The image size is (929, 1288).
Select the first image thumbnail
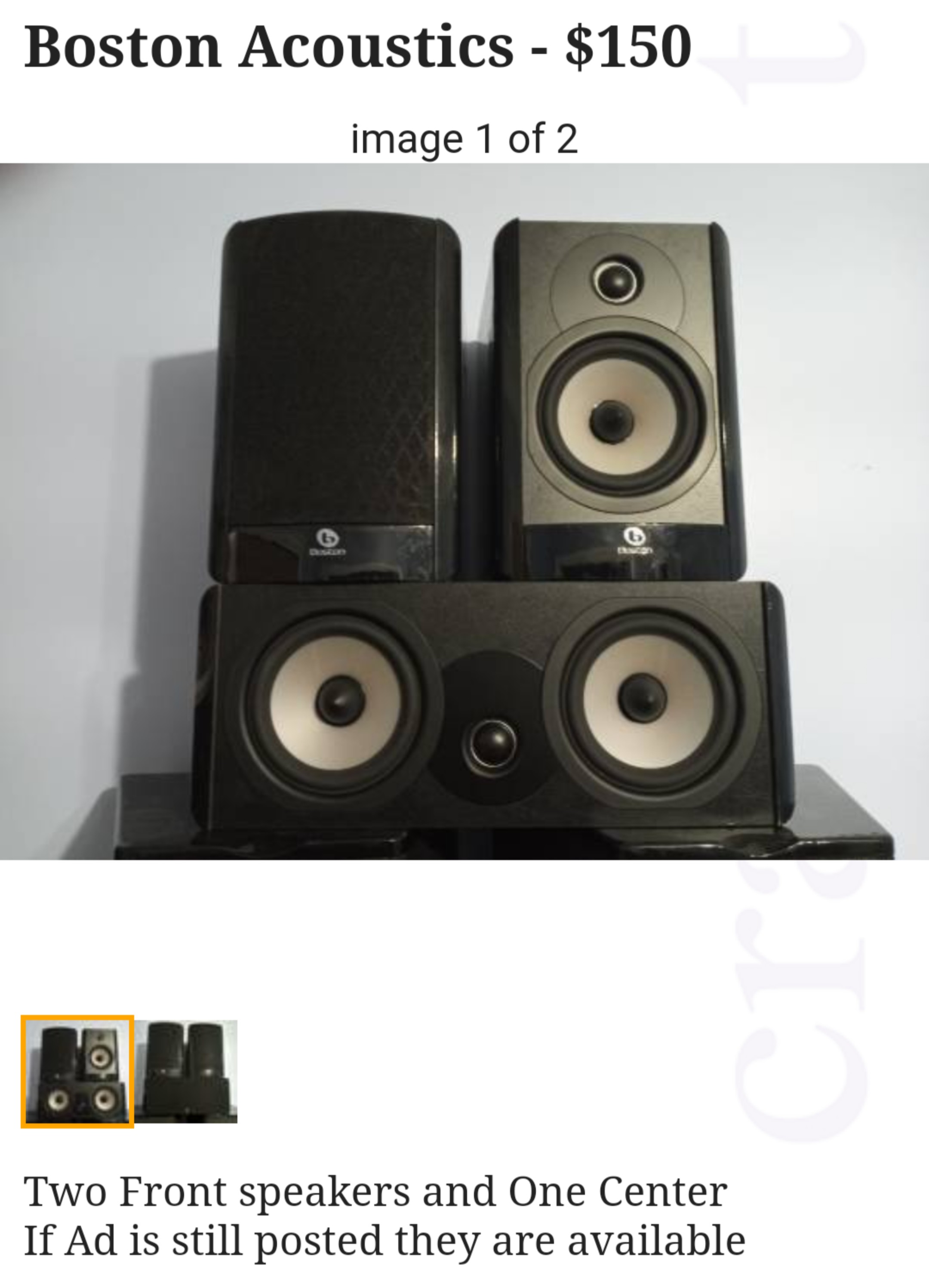click(x=77, y=1071)
